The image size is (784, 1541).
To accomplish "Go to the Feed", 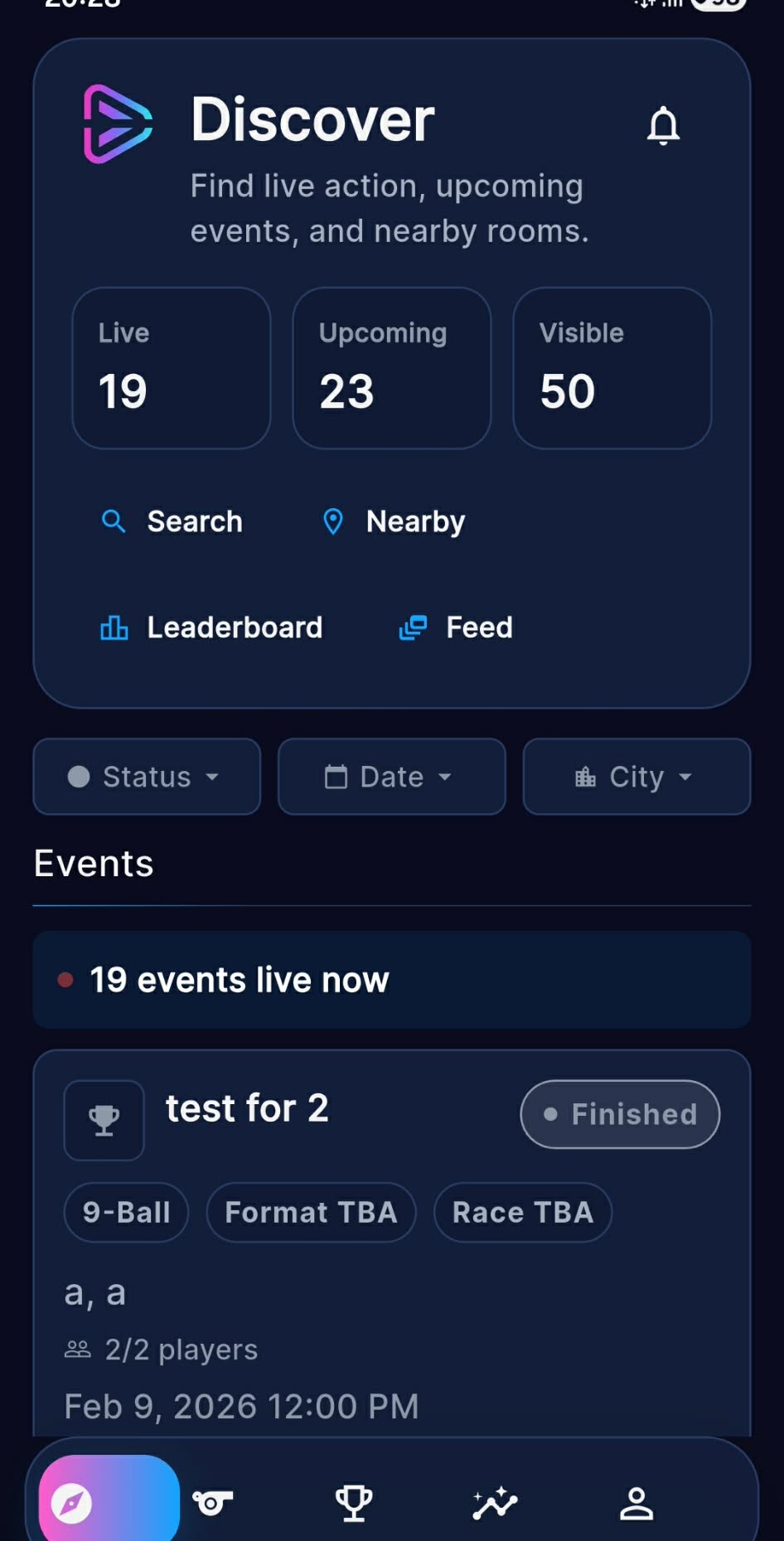I will point(456,628).
